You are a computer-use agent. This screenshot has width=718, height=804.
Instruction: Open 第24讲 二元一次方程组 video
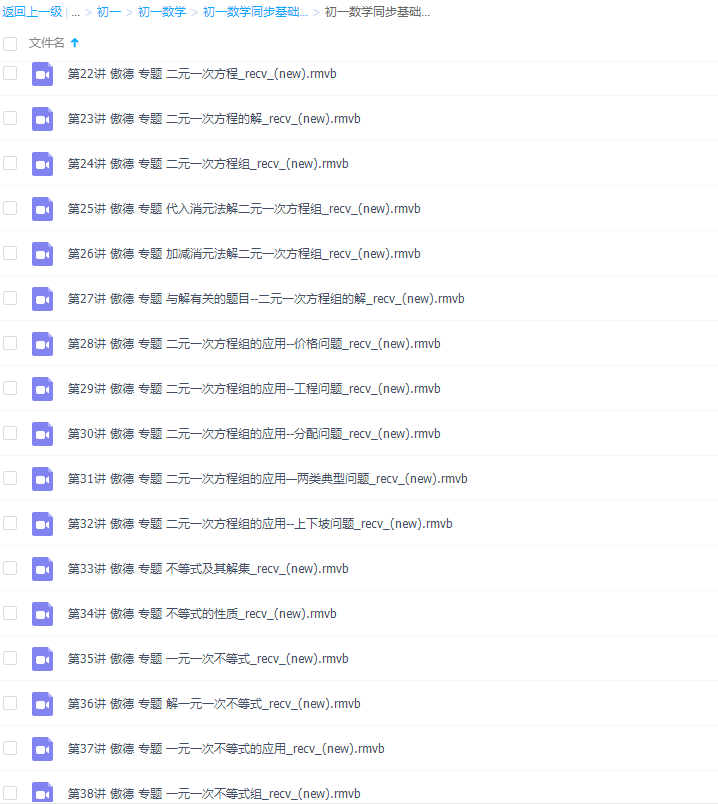(208, 164)
